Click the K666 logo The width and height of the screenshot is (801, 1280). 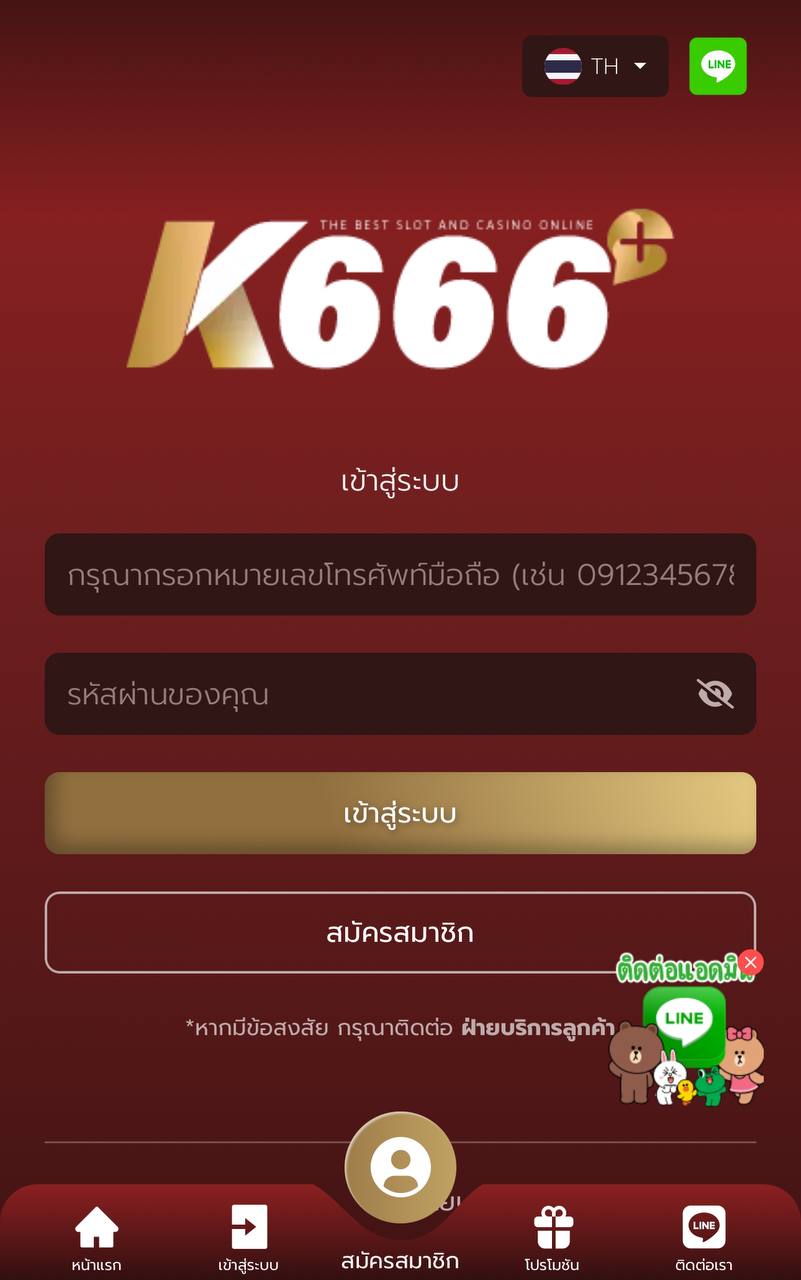400,290
